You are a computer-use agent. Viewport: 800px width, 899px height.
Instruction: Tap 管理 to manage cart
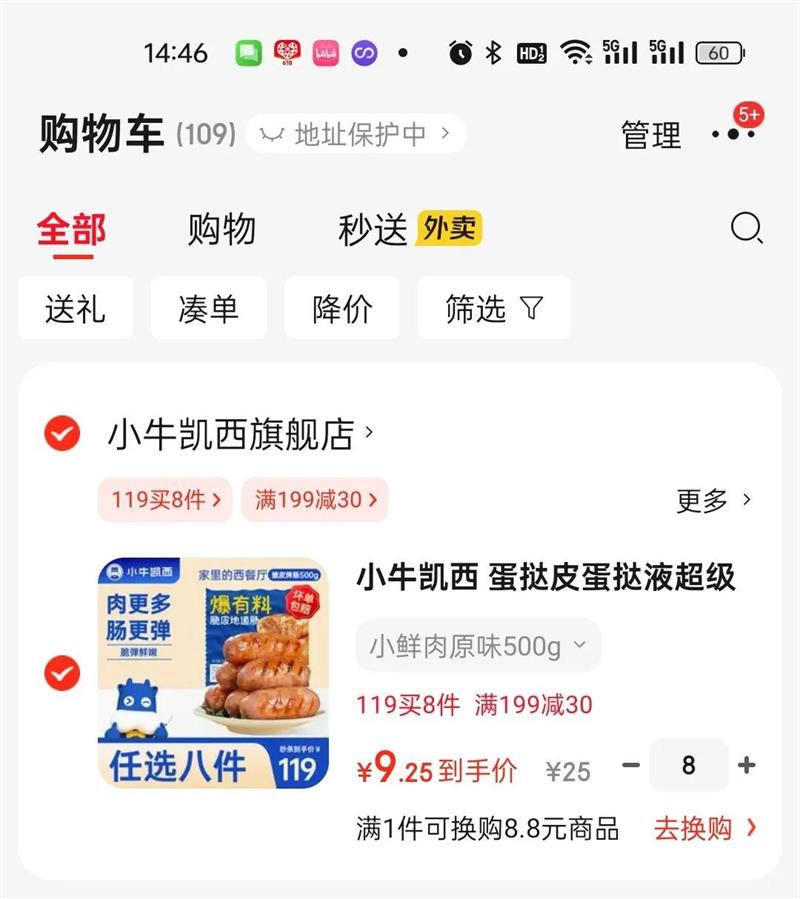coord(651,135)
